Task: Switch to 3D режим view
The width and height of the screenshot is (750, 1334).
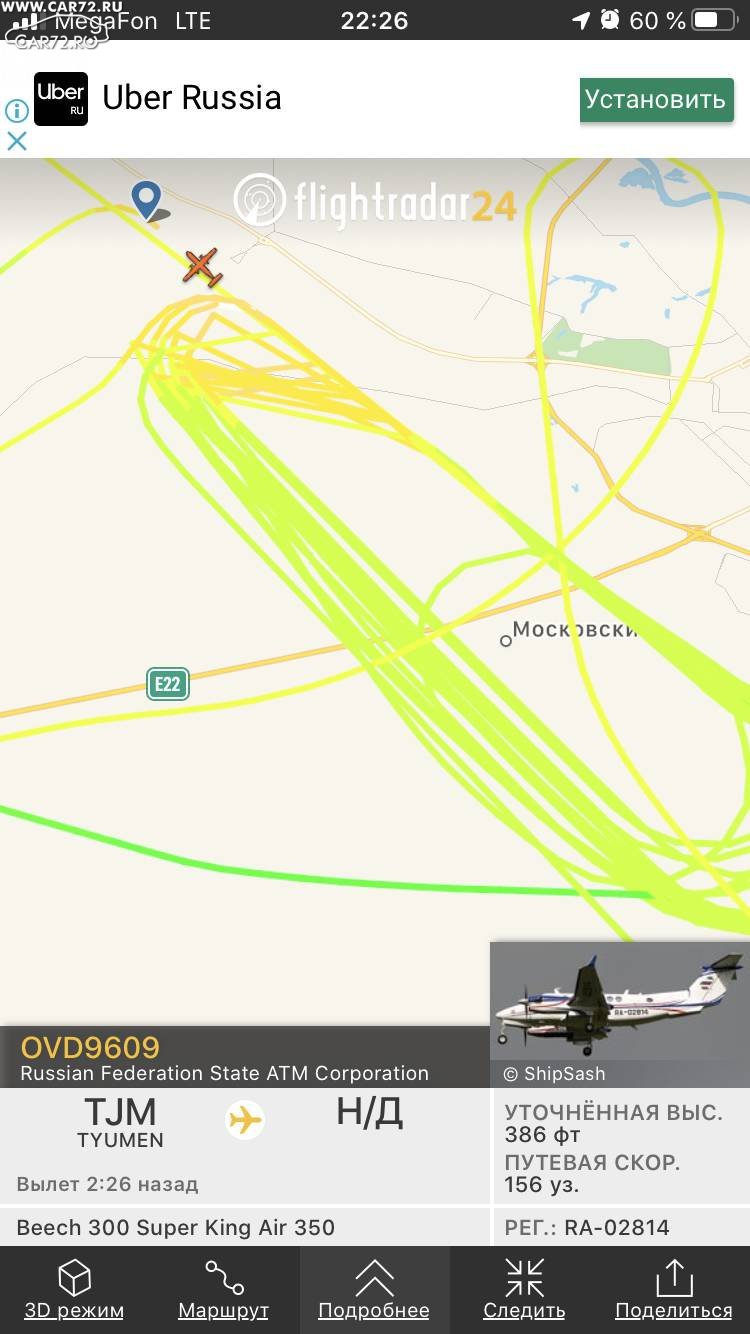Action: pyautogui.click(x=75, y=1290)
